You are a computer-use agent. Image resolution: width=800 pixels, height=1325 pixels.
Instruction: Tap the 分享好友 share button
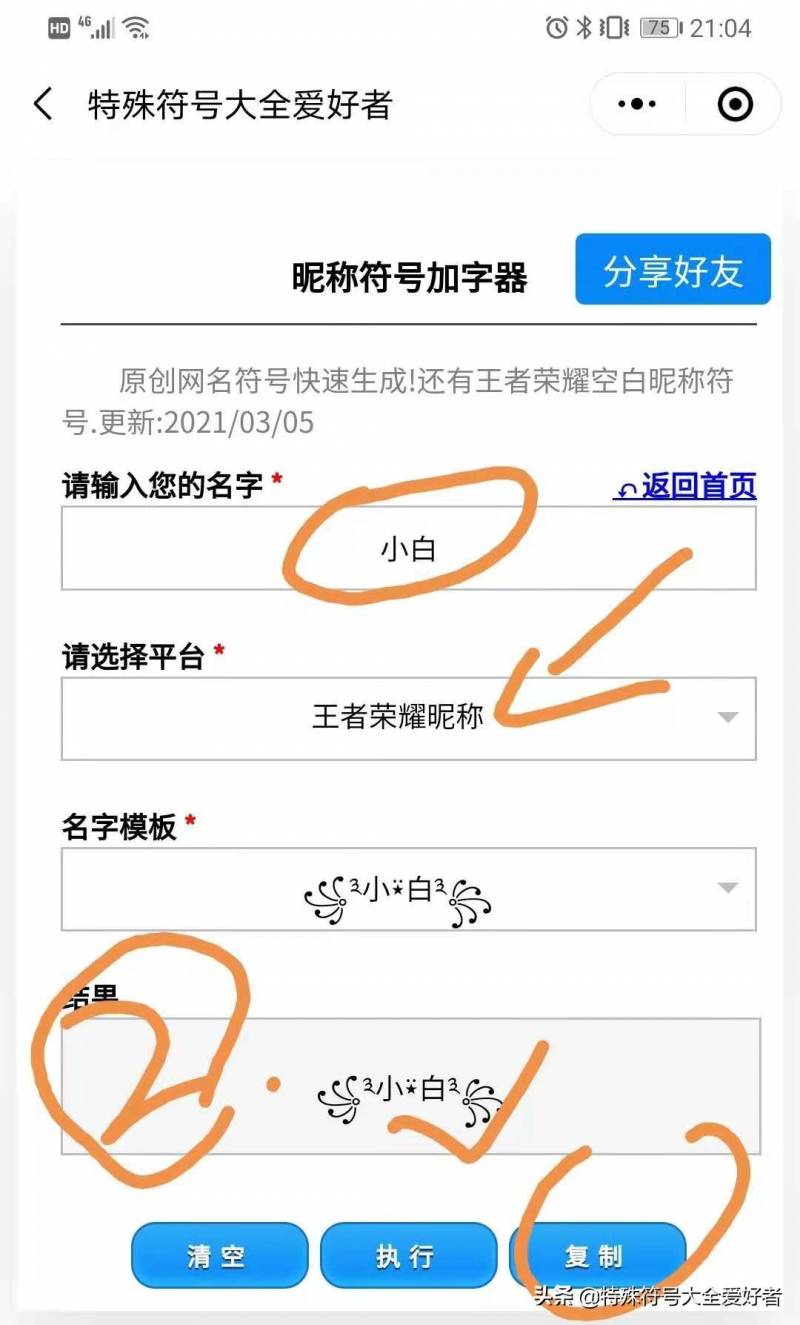673,269
